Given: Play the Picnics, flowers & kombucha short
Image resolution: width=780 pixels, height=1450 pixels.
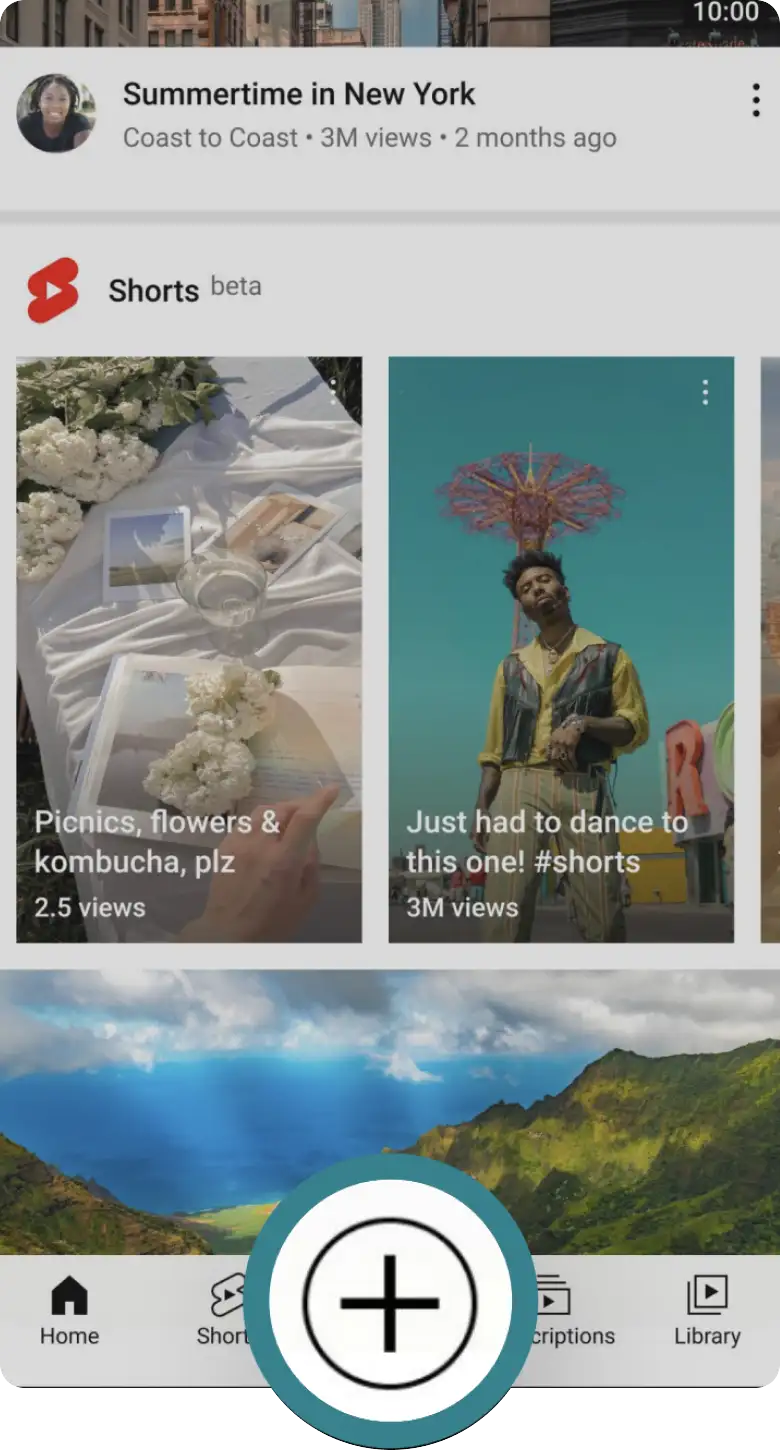Looking at the screenshot, I should [x=189, y=650].
